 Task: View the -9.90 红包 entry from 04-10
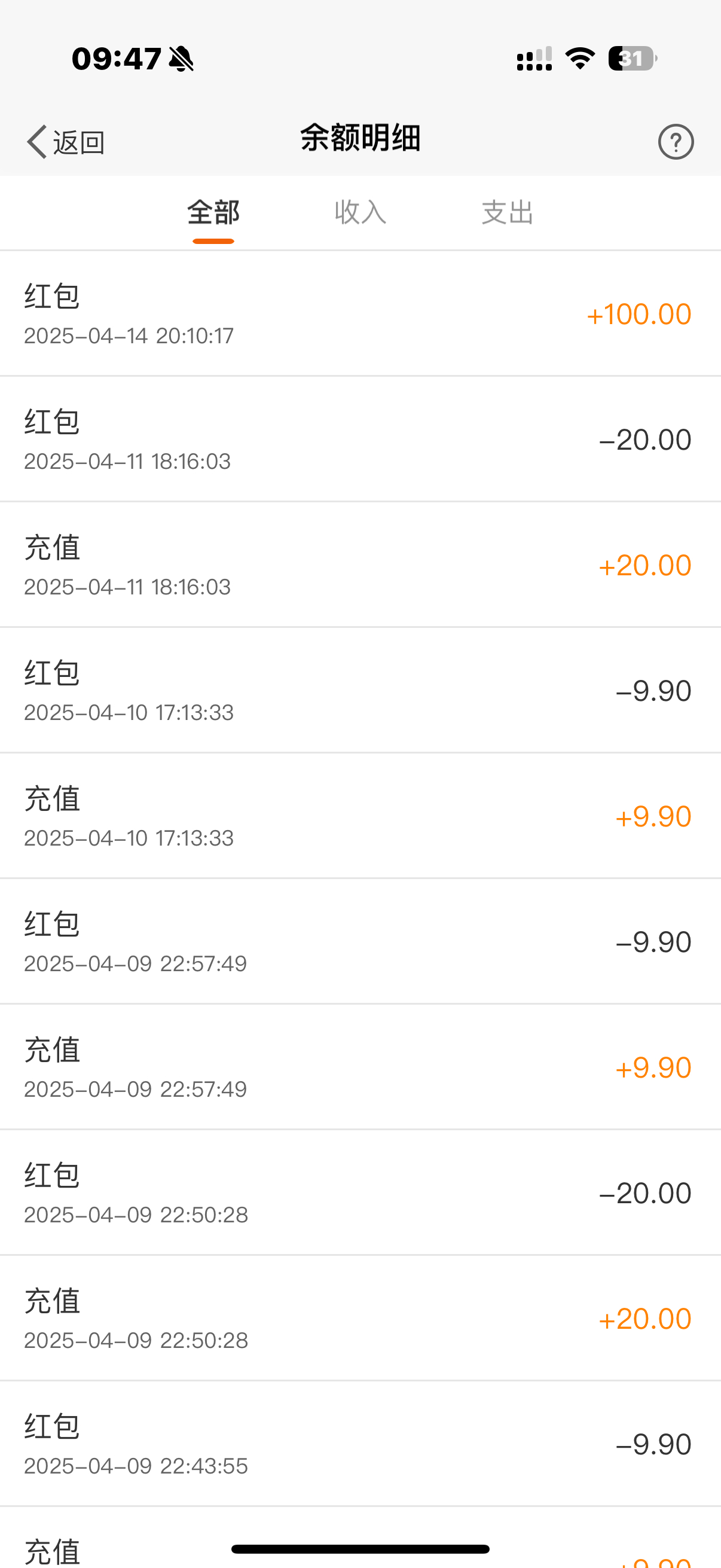click(360, 690)
